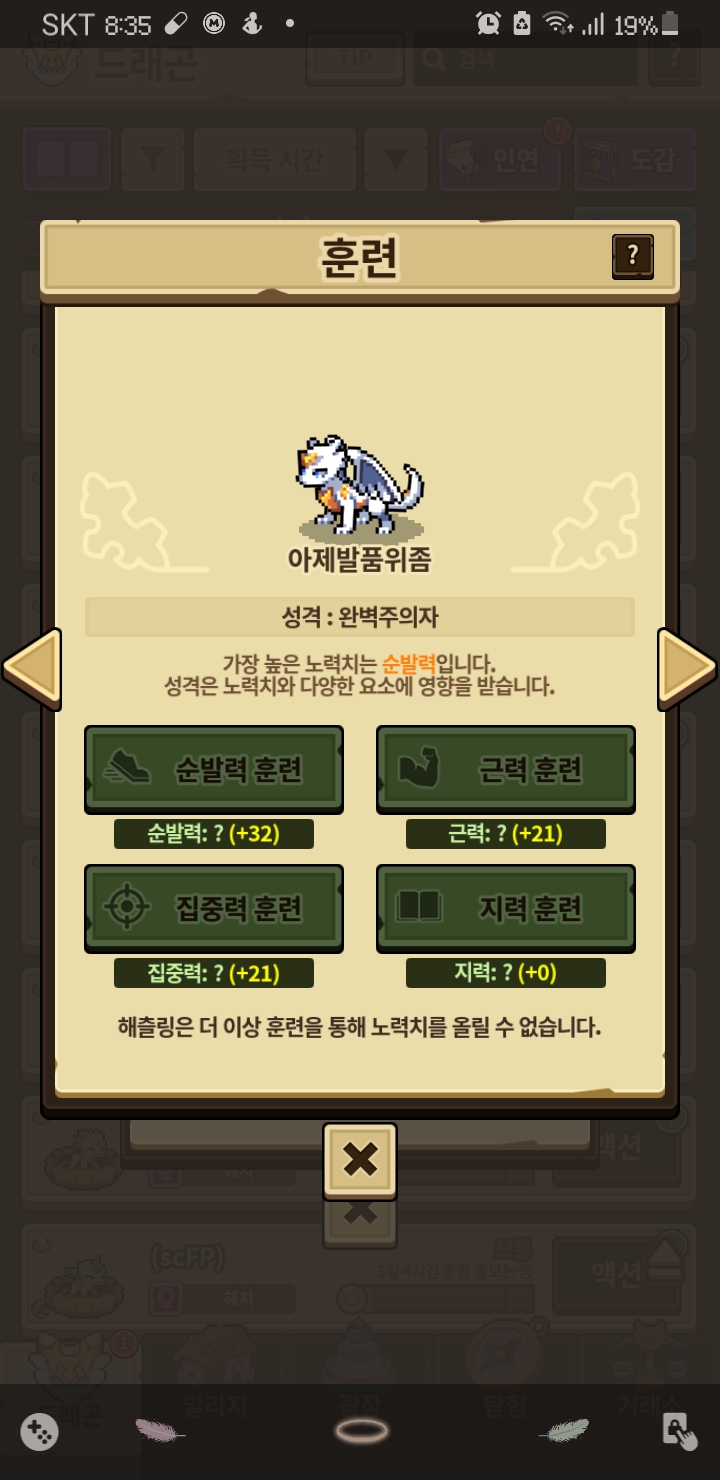
Task: Open the help question mark in 훈련 header
Action: pos(632,257)
